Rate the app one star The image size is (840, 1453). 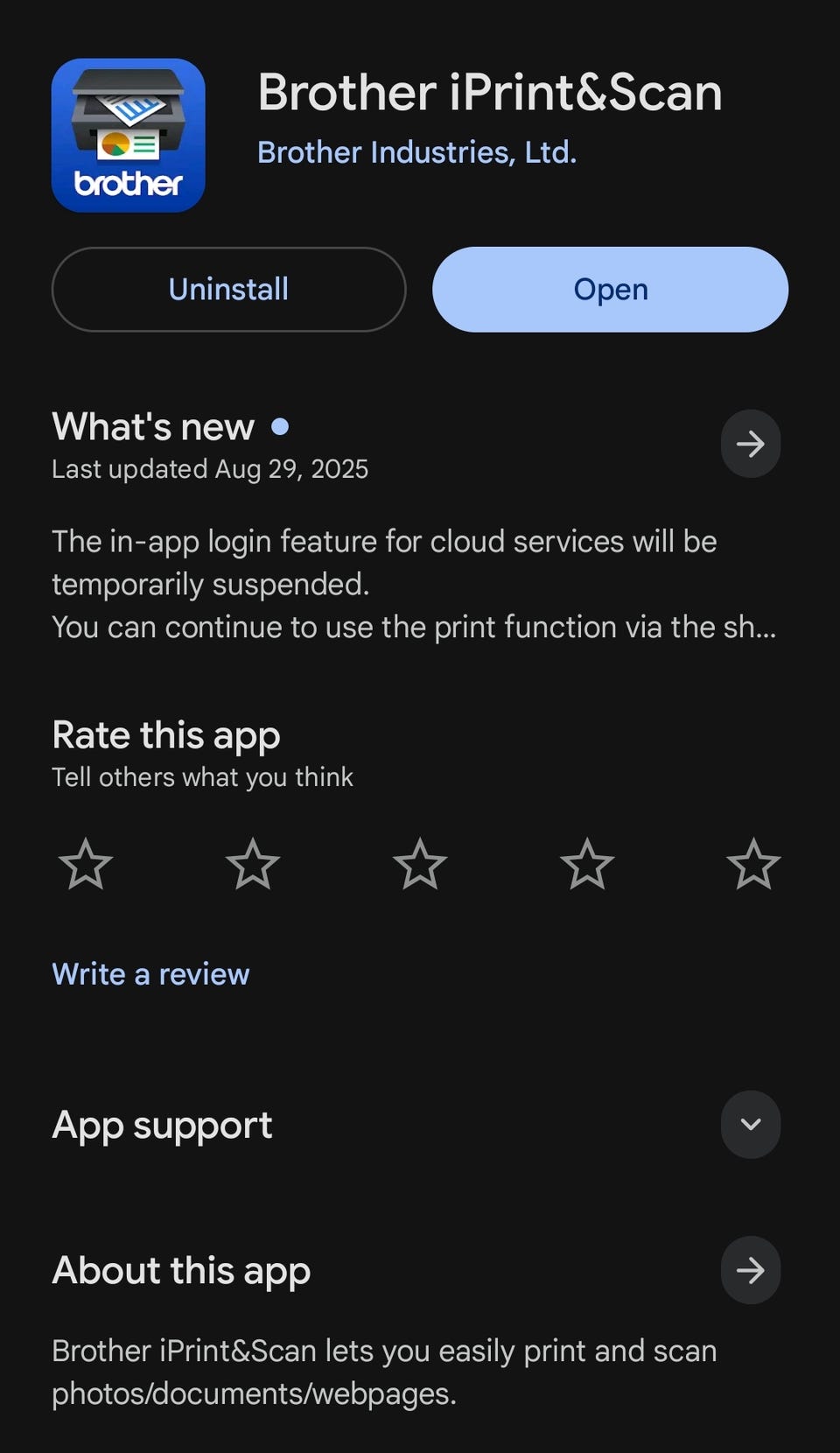pyautogui.click(x=86, y=864)
